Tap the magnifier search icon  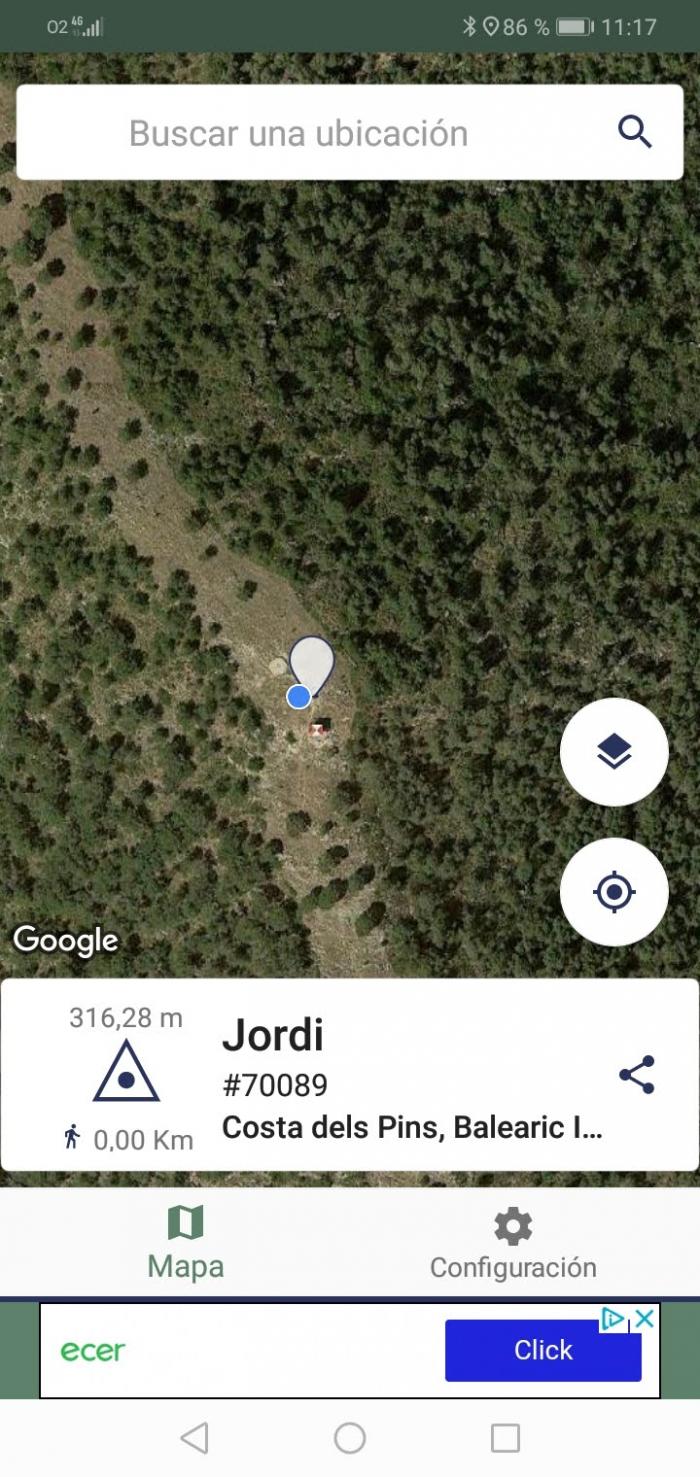(635, 132)
